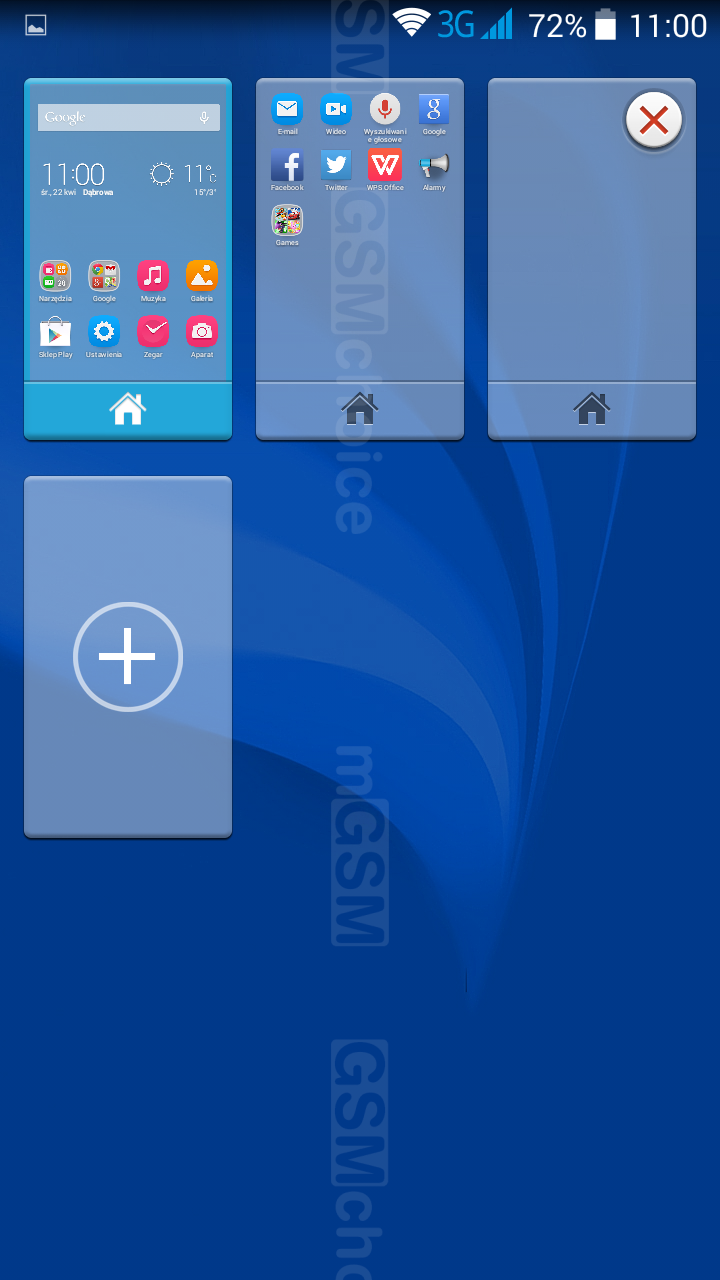Screen dimensions: 720x1280
Task: Set the Facebook and Twitter page as home
Action: pos(360,409)
